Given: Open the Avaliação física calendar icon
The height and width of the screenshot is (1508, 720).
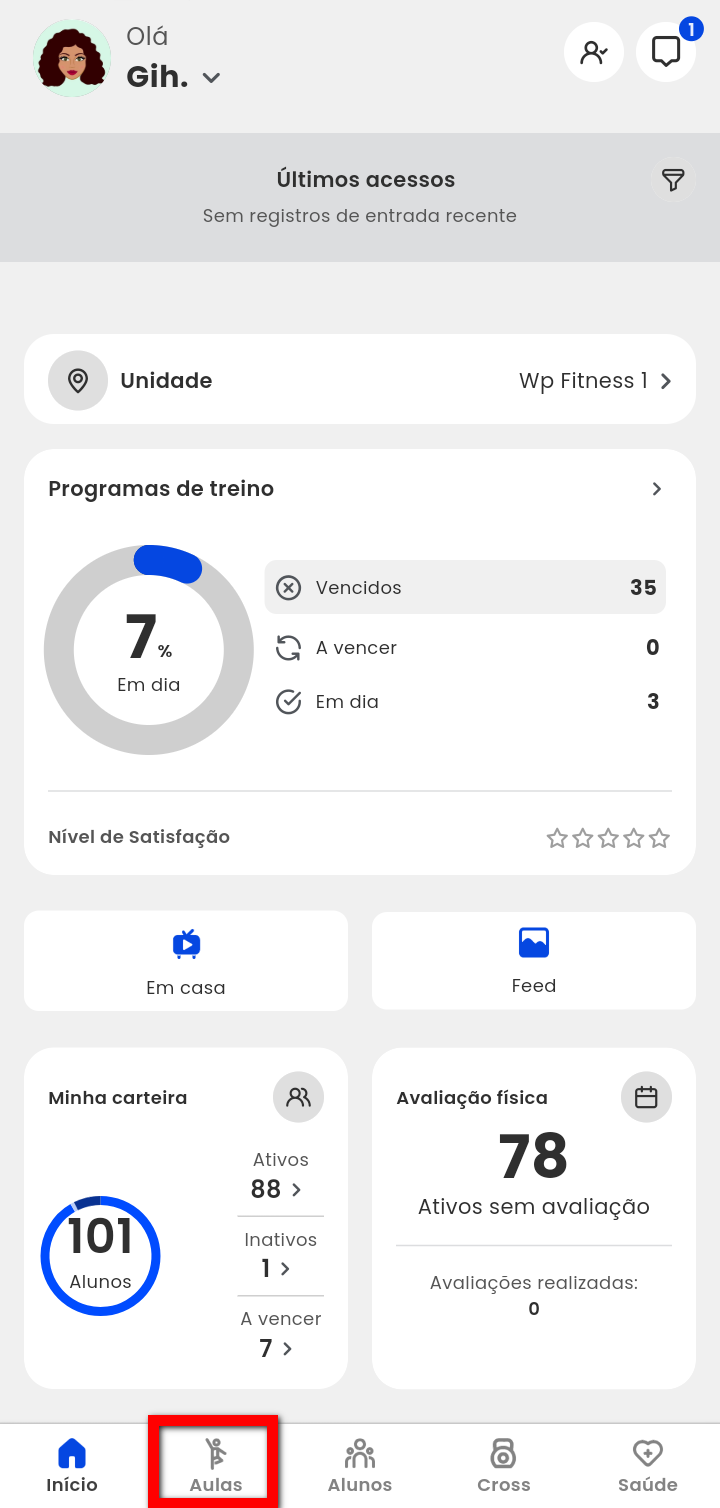Looking at the screenshot, I should (646, 1097).
